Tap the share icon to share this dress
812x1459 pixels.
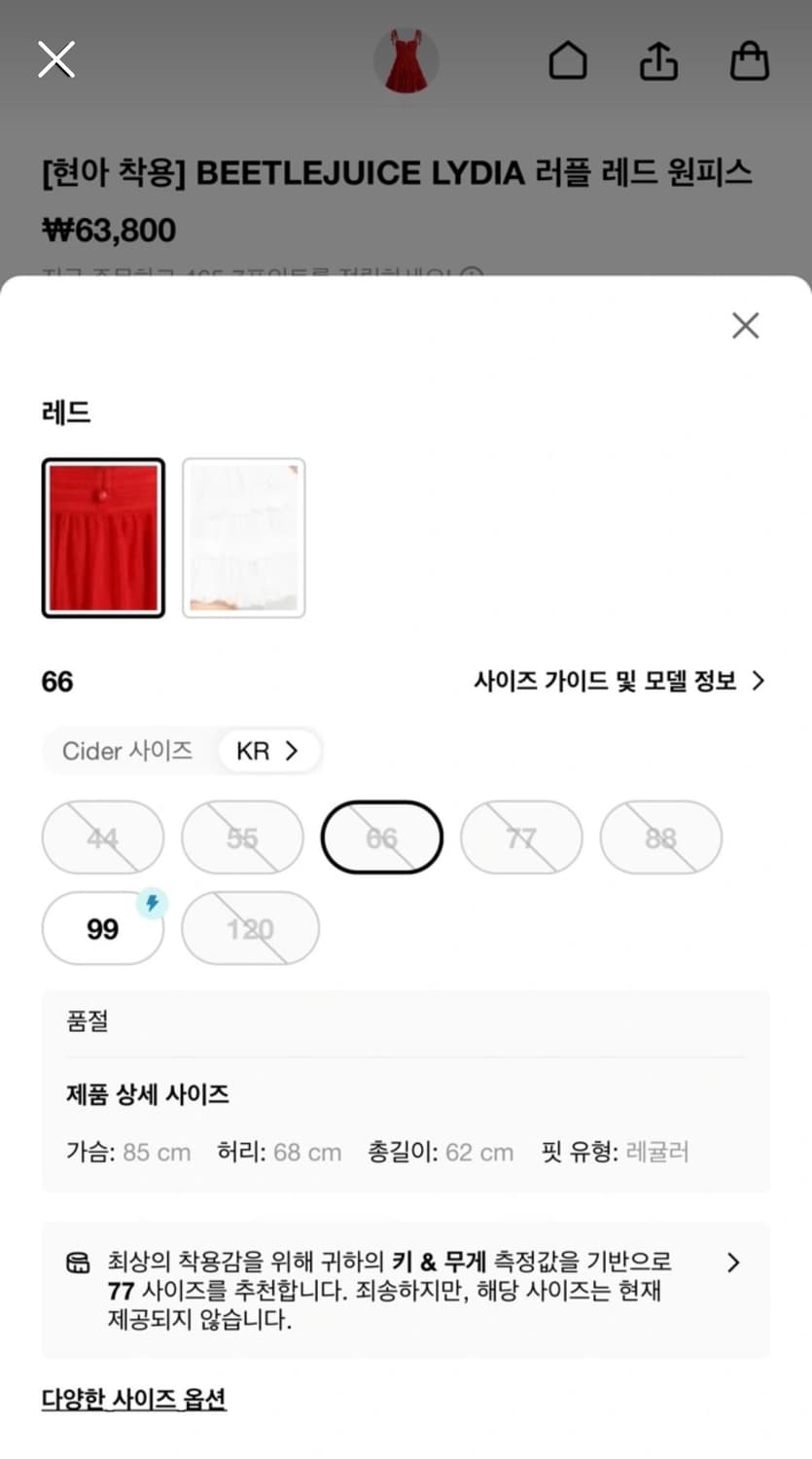tap(658, 61)
